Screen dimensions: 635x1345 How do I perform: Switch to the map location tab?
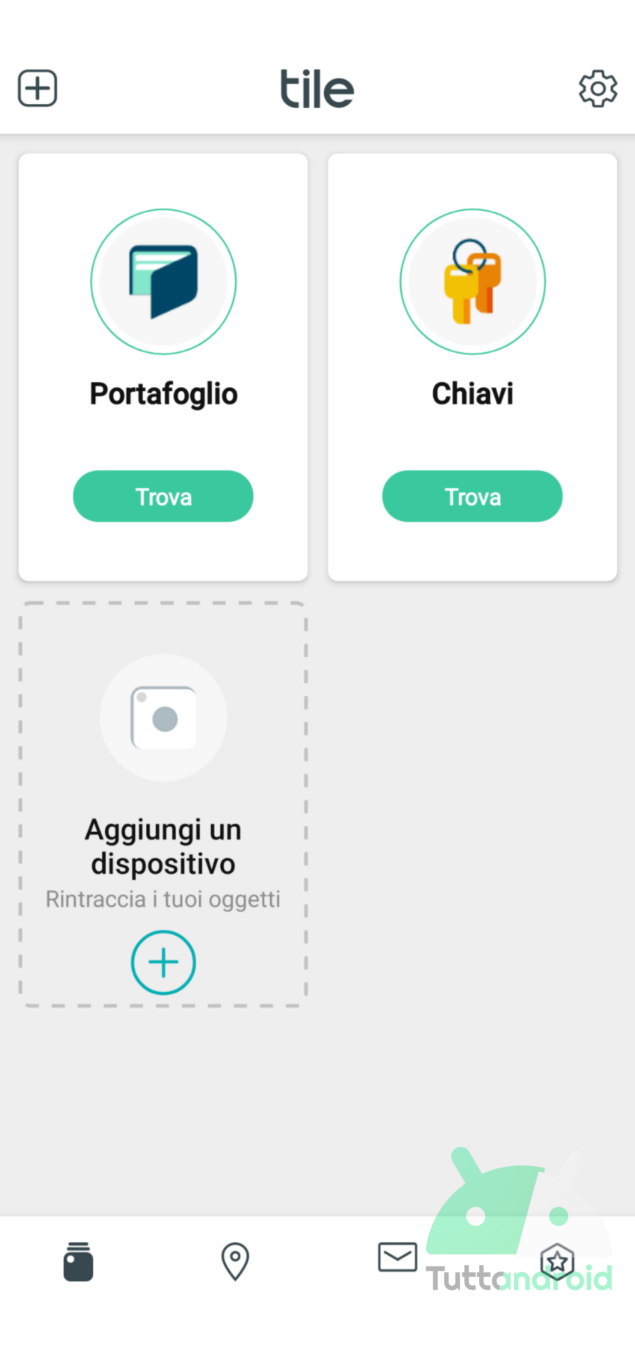235,1262
